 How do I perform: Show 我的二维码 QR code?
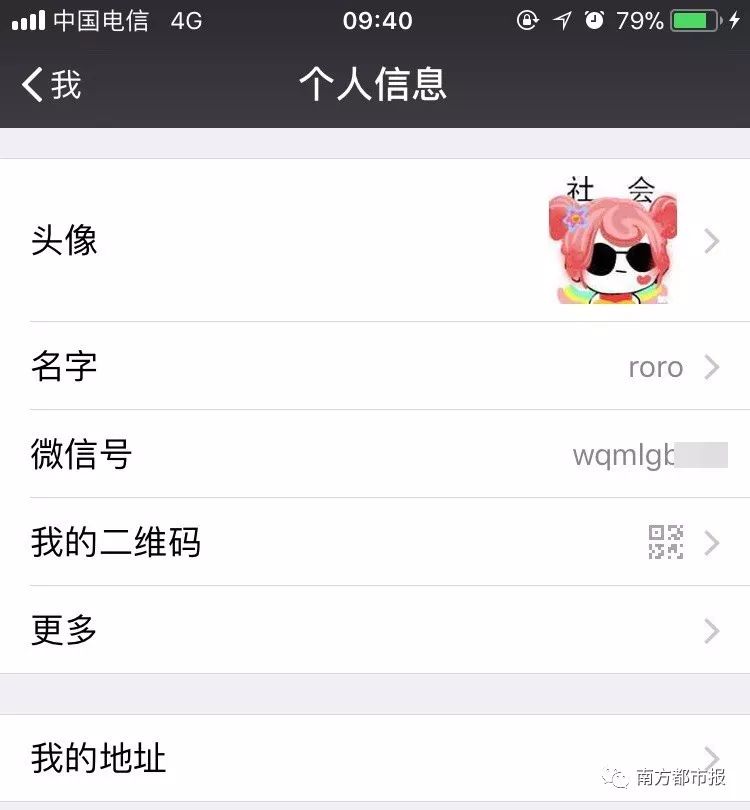coord(375,543)
